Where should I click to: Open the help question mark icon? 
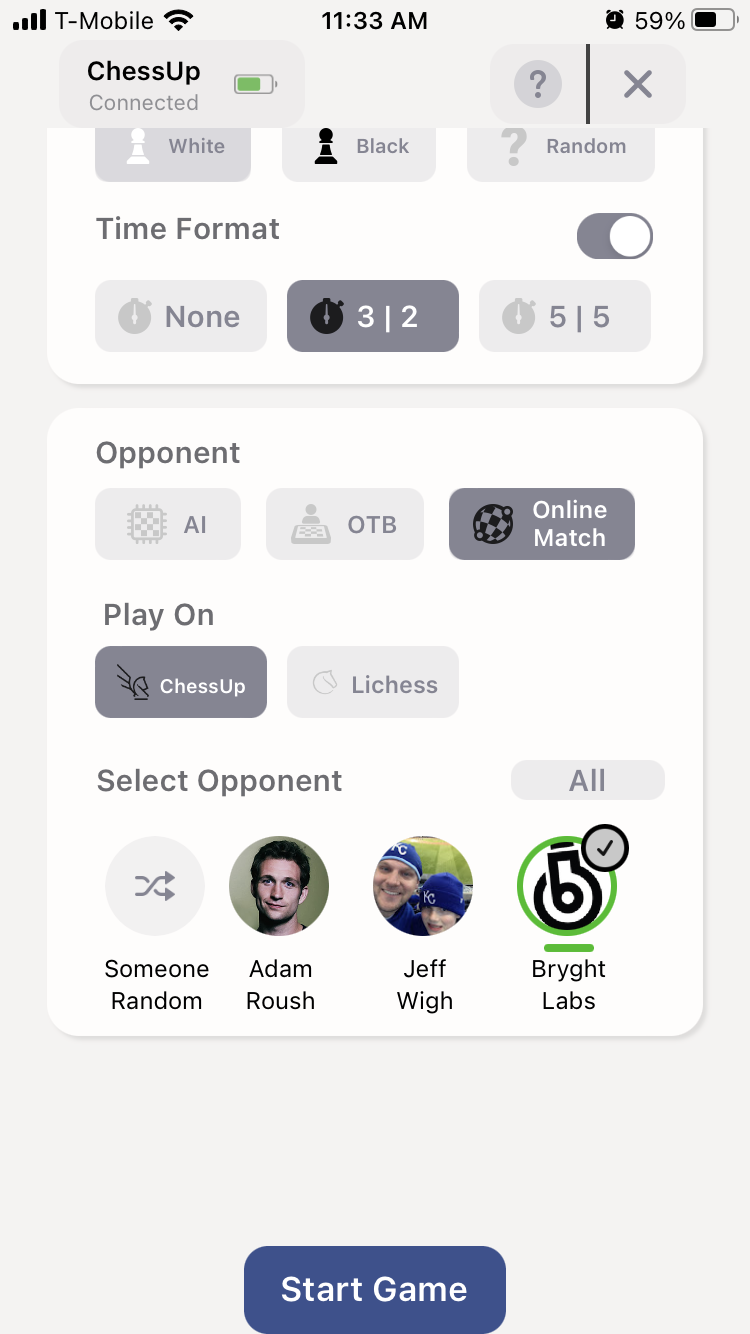point(538,84)
